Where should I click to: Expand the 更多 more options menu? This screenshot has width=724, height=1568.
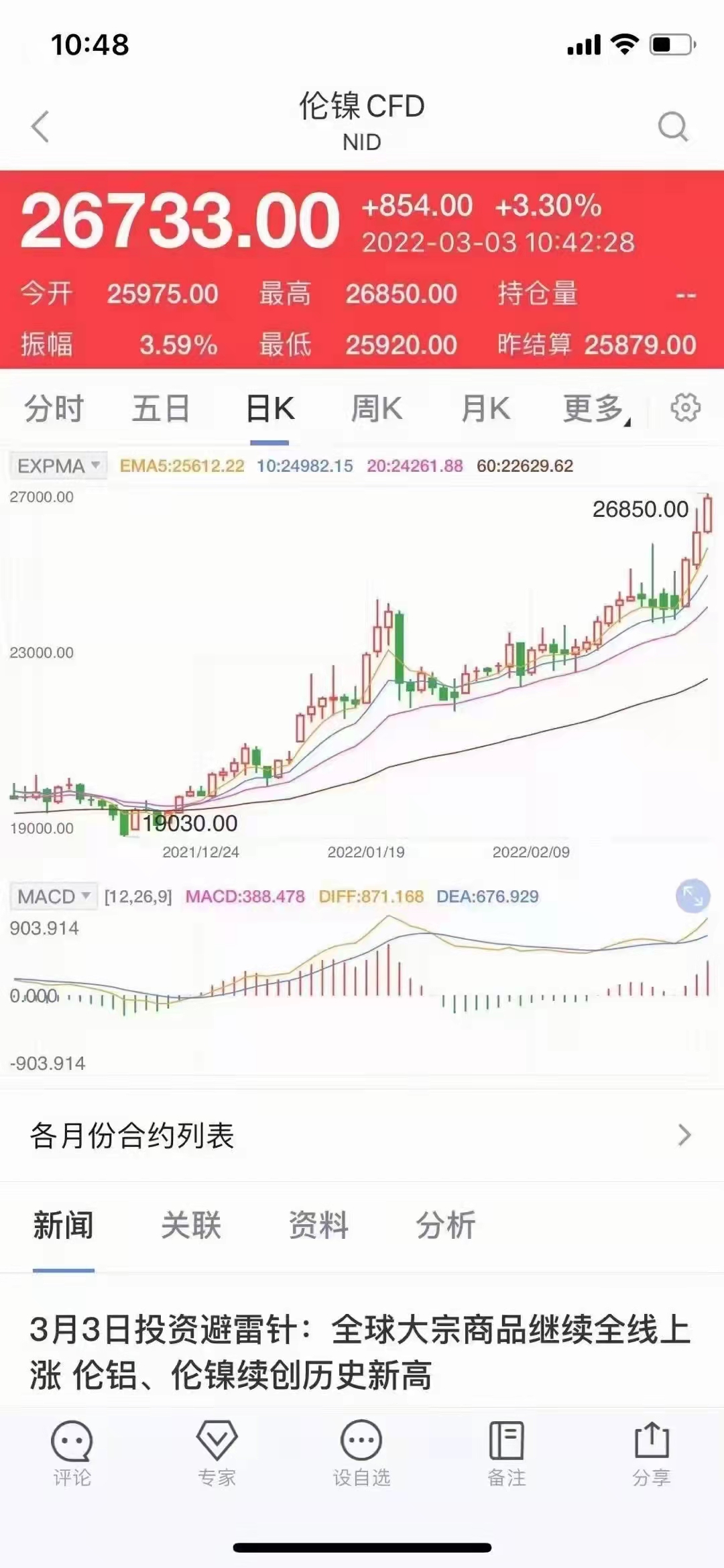pyautogui.click(x=594, y=408)
